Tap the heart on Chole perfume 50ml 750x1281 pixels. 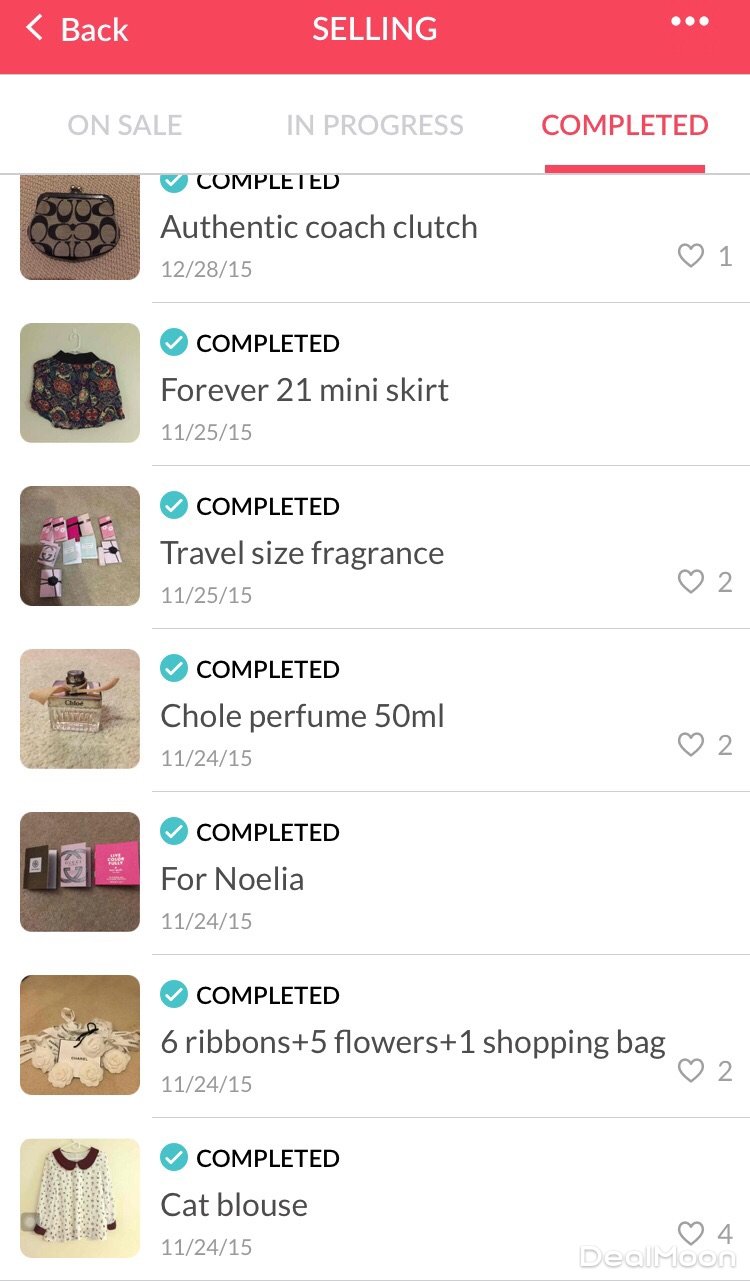coord(691,744)
